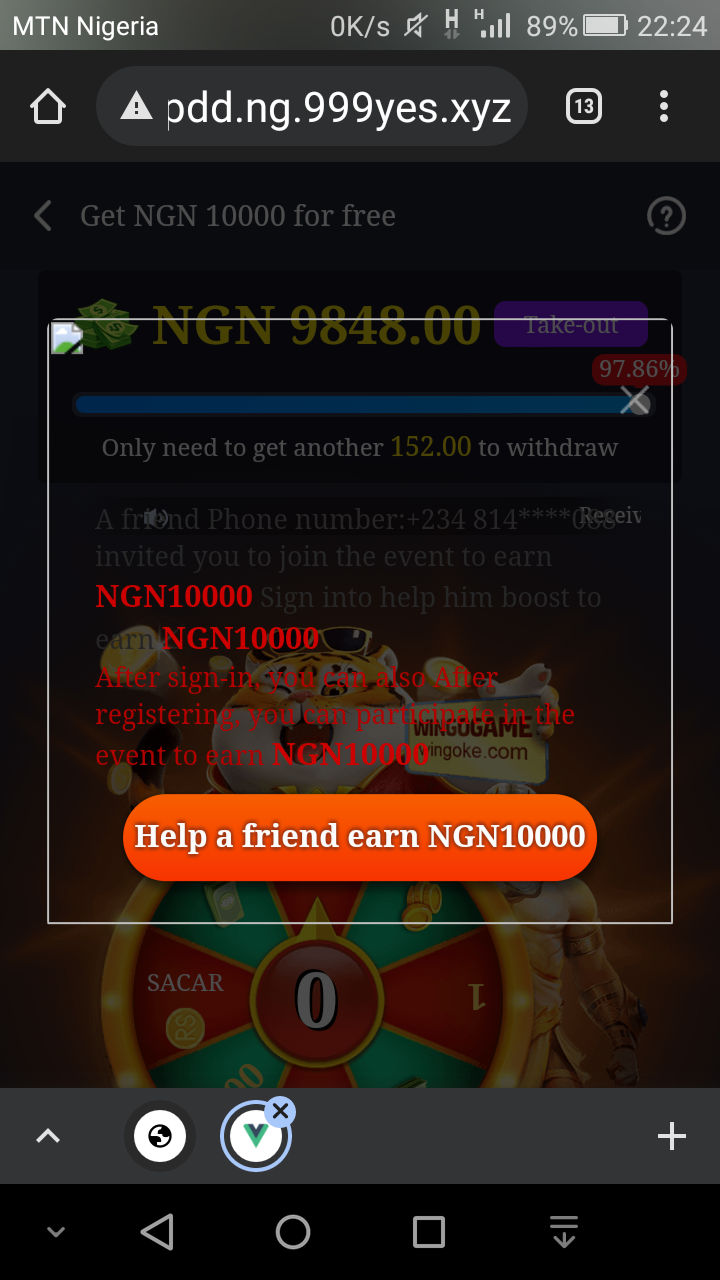The height and width of the screenshot is (1280, 720).
Task: Expand the tab strip with up chevron
Action: 48,1136
